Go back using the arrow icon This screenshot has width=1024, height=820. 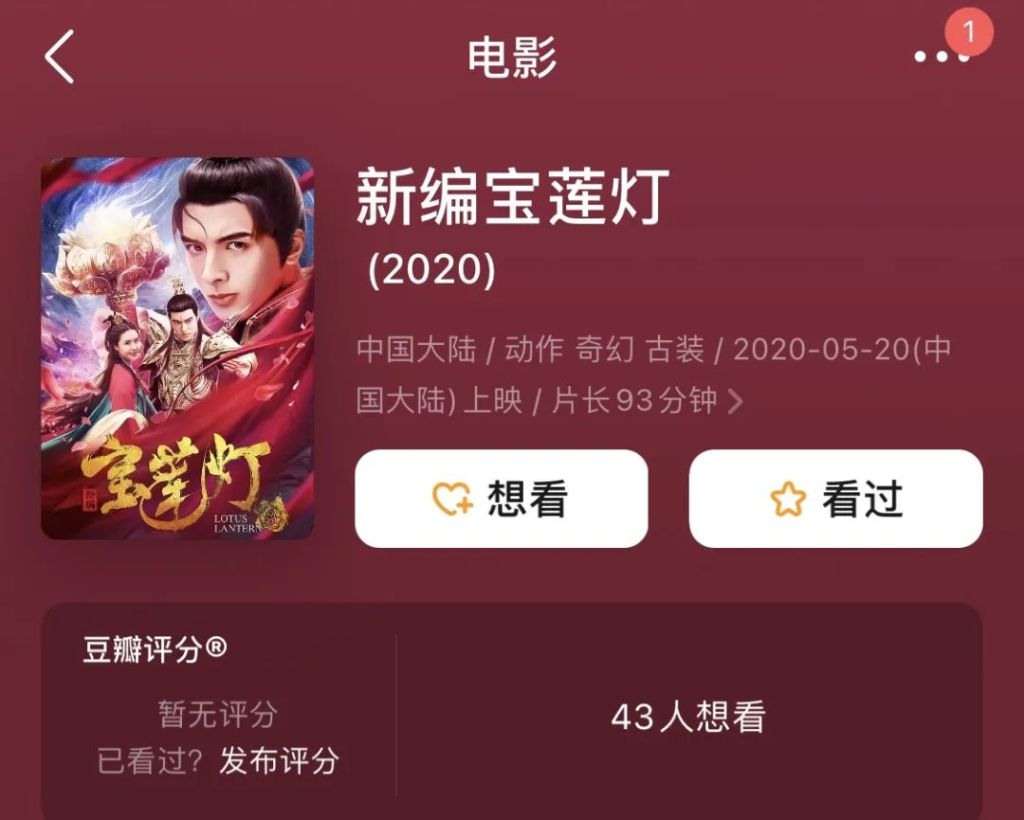60,57
